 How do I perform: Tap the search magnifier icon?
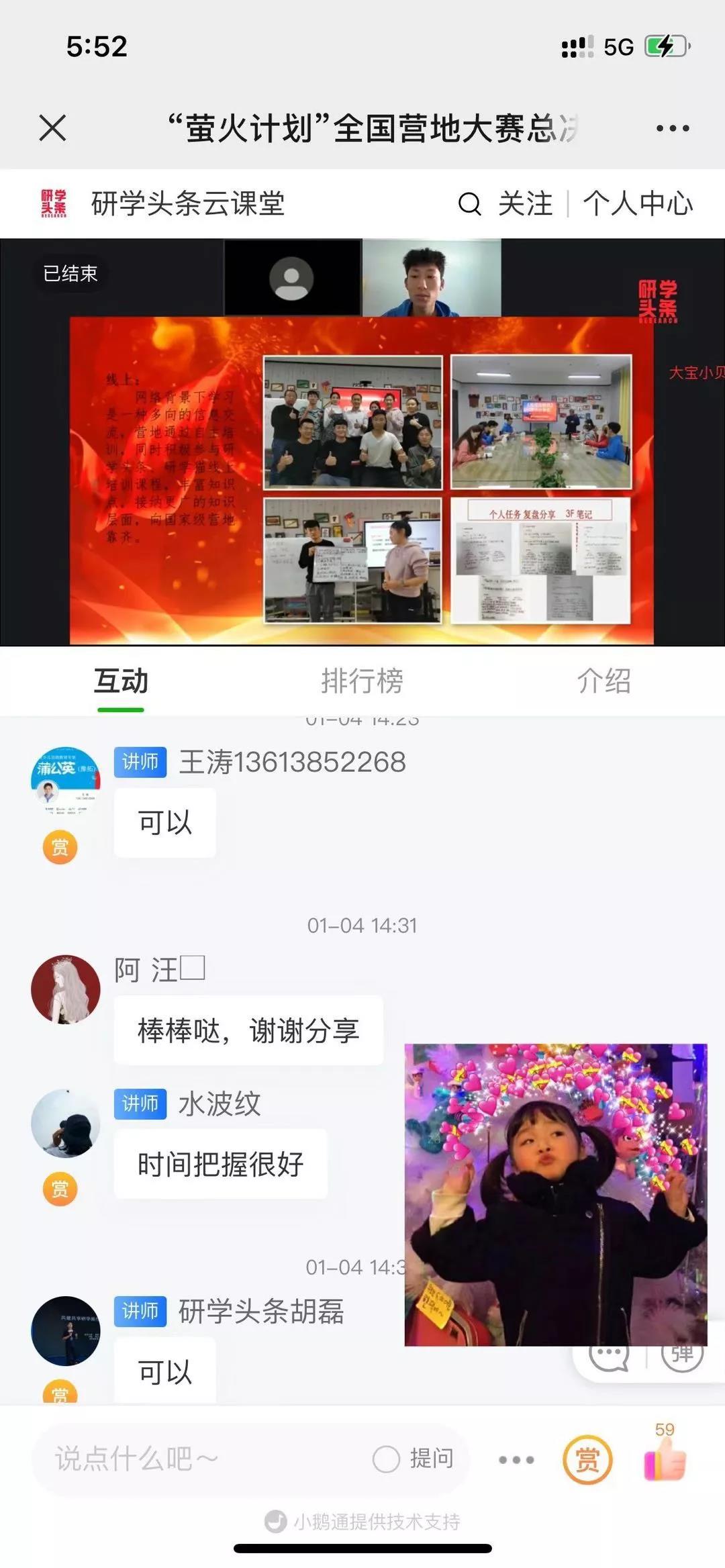coord(469,203)
